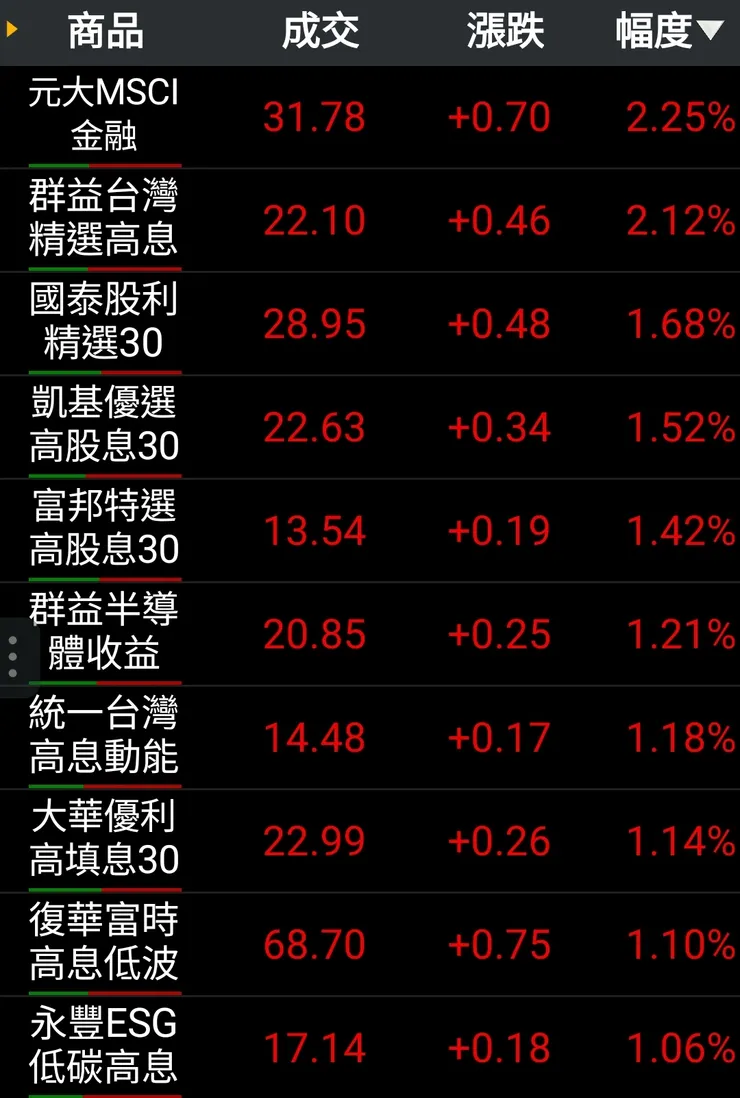The height and width of the screenshot is (1098, 740).
Task: Tap the three-dot handle on the left edge
Action: [x=13, y=656]
